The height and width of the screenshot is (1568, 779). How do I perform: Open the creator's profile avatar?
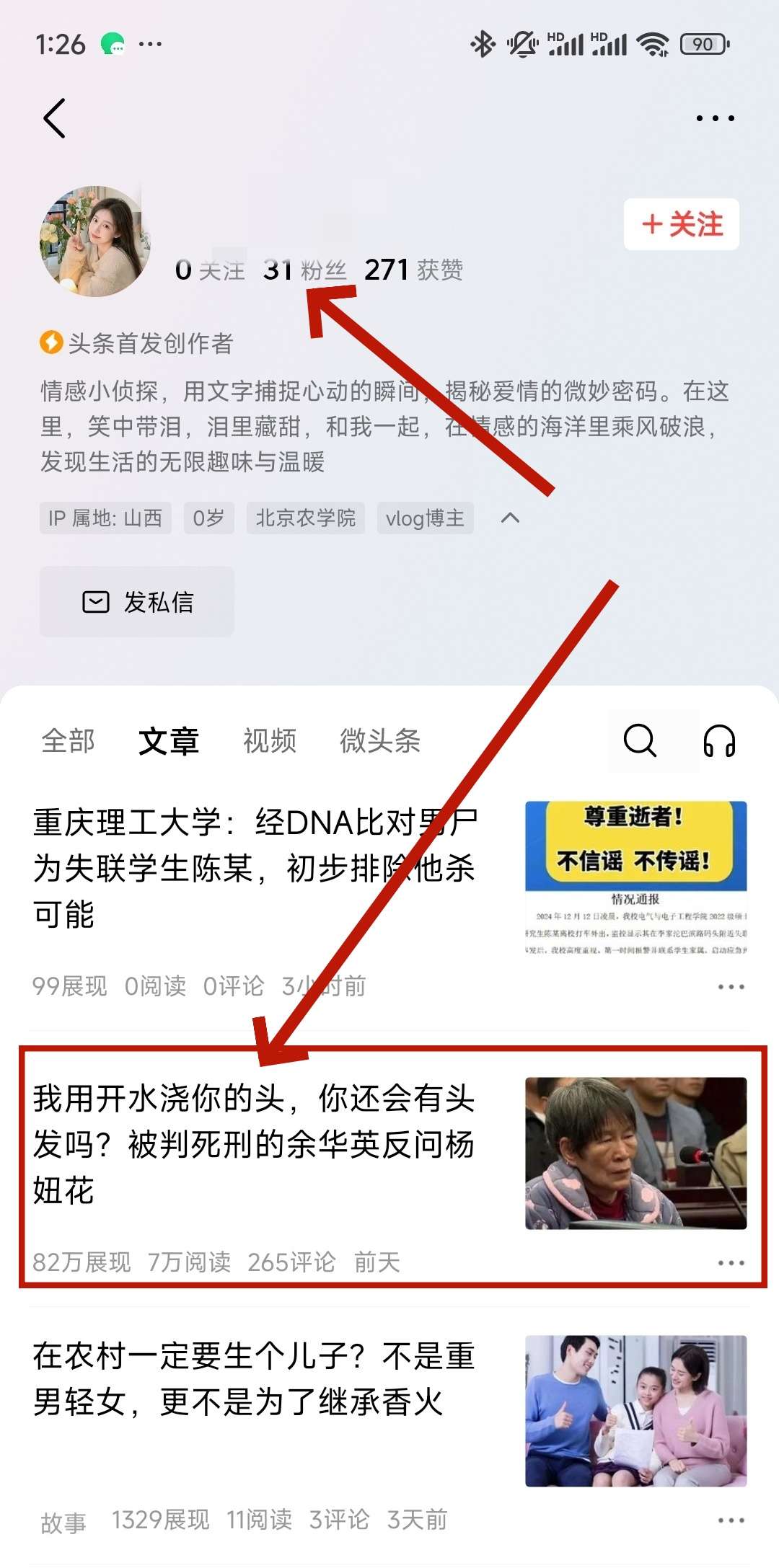tap(94, 242)
